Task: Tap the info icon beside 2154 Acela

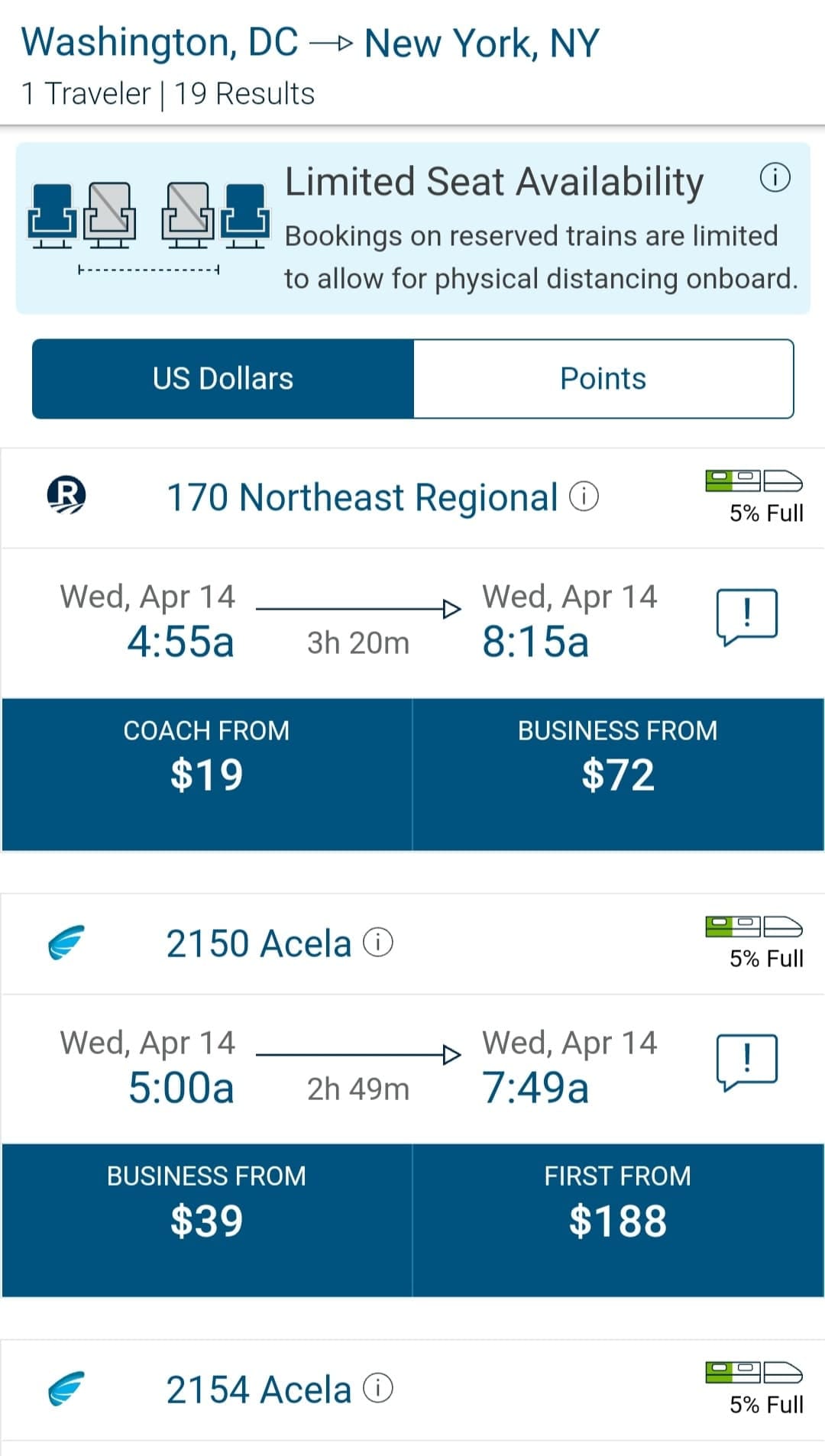Action: click(375, 1390)
